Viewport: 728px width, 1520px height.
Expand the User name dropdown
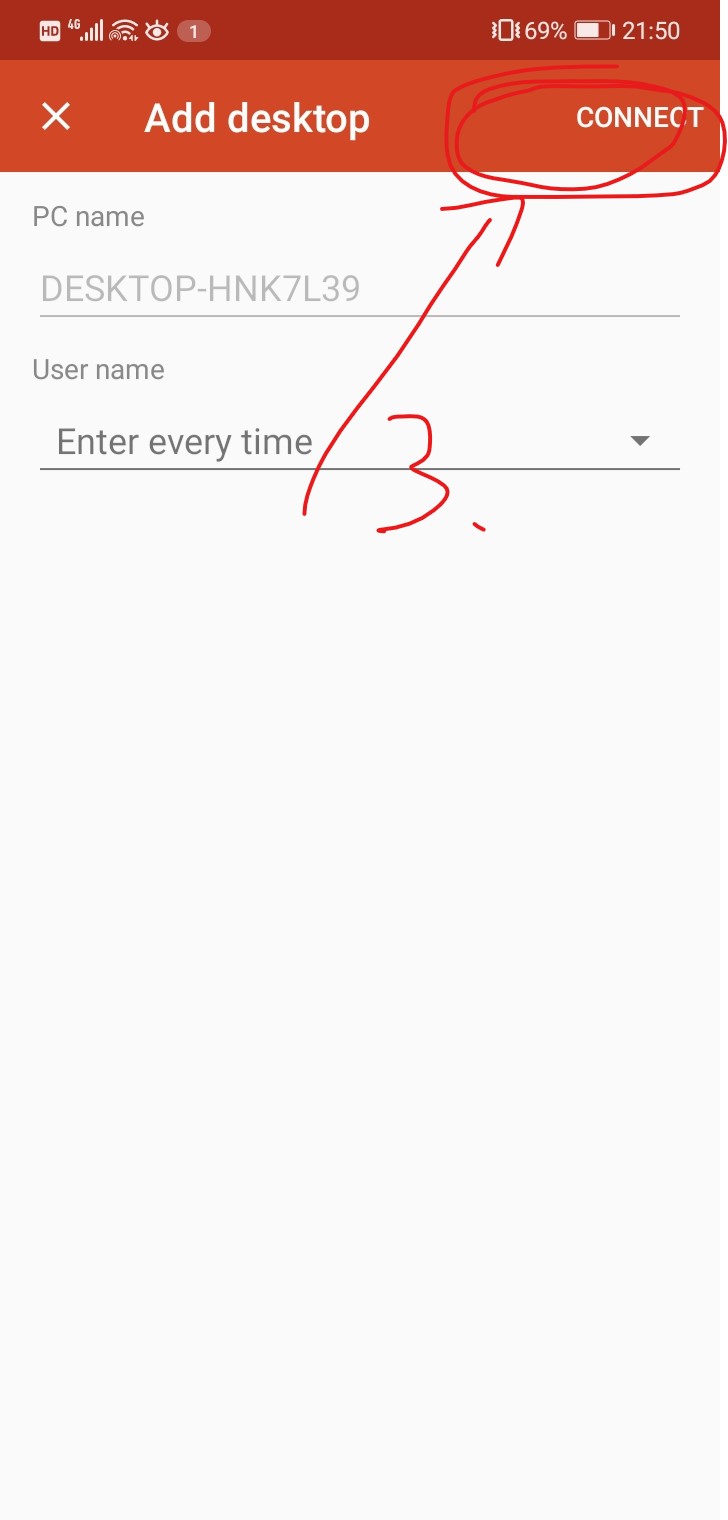point(640,441)
